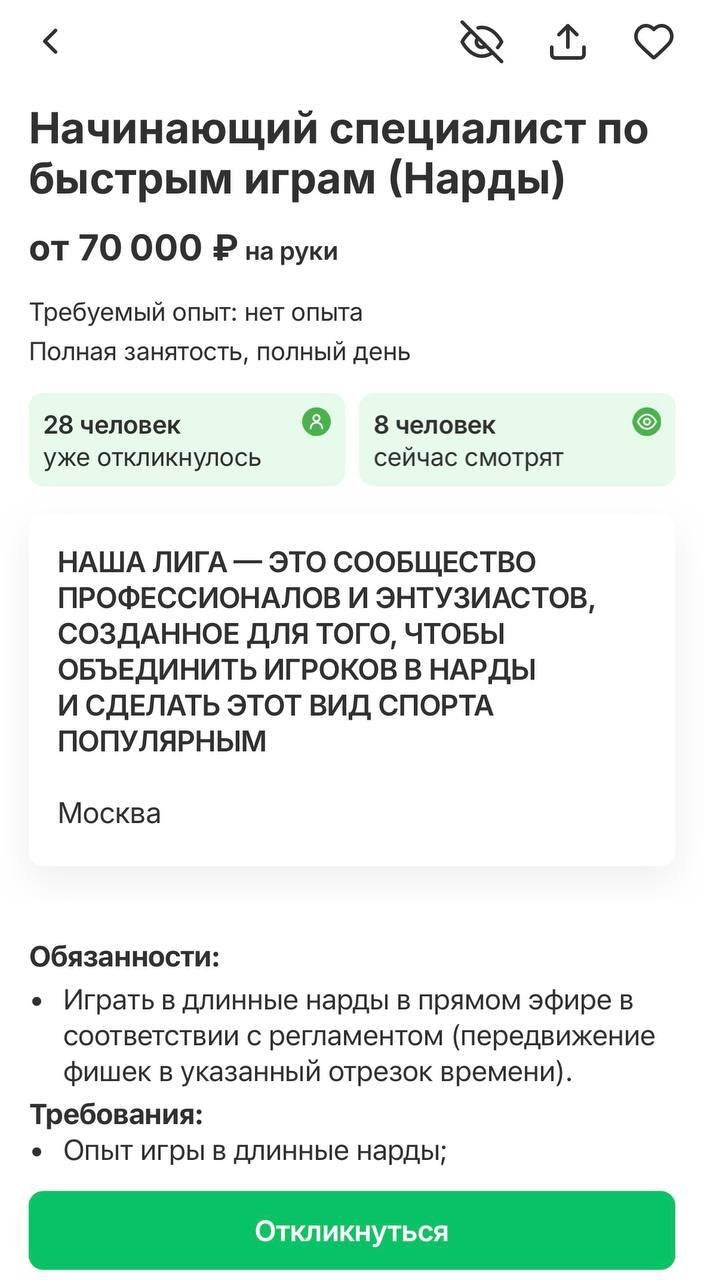Viewport: 704px width, 1280px height.
Task: Share this vacancy
Action: tap(567, 42)
